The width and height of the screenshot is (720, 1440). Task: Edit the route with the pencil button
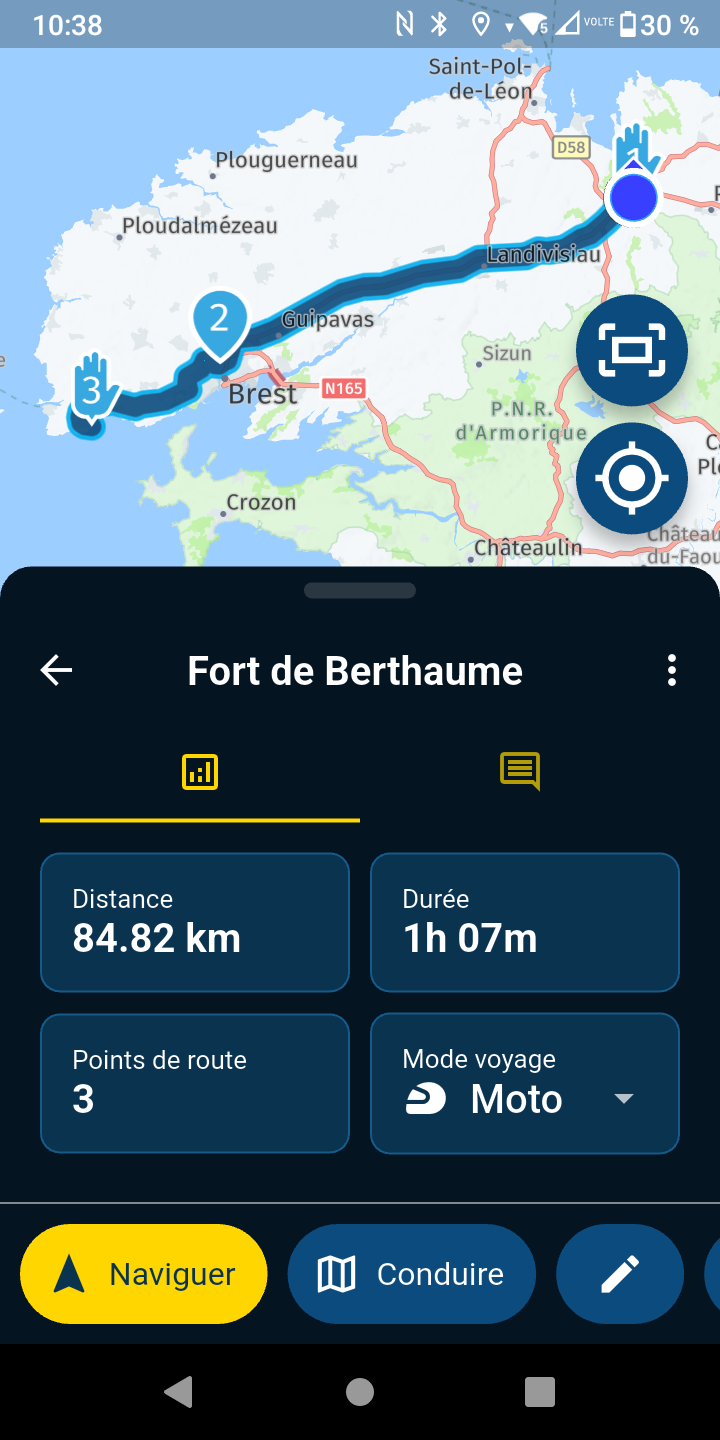pyautogui.click(x=620, y=1274)
